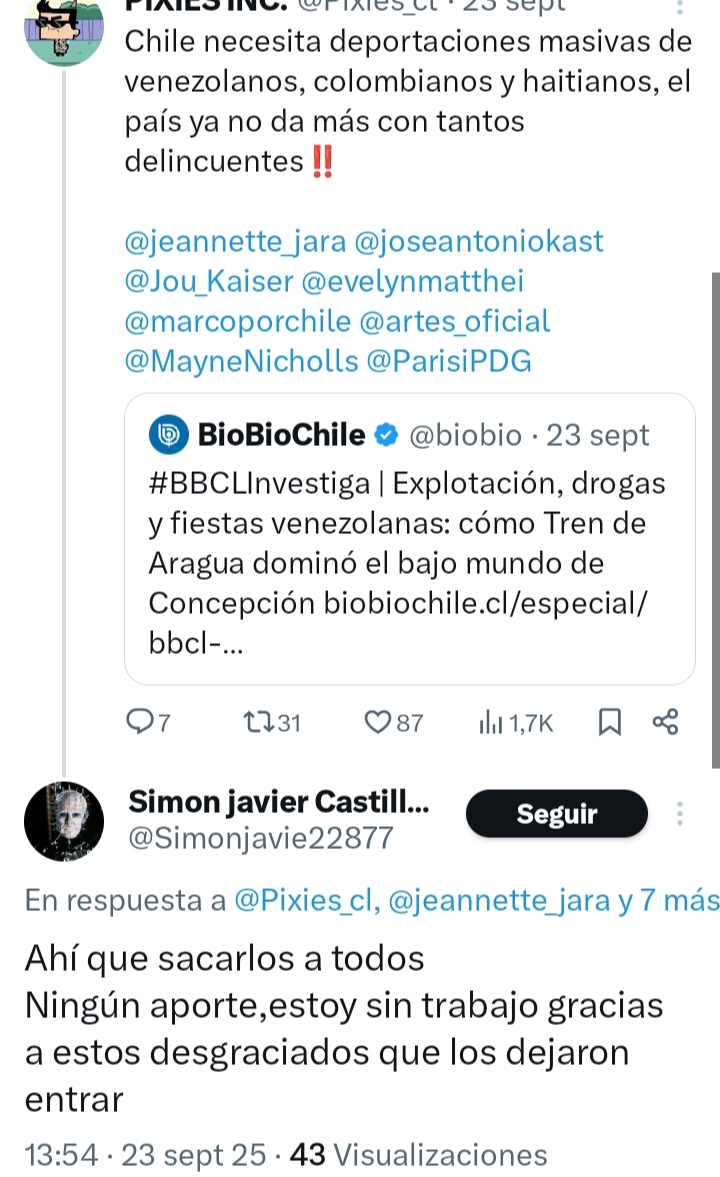Visit the @Jou_Kaiser profile mention
Screen dimensions: 720x1177
click(x=208, y=281)
